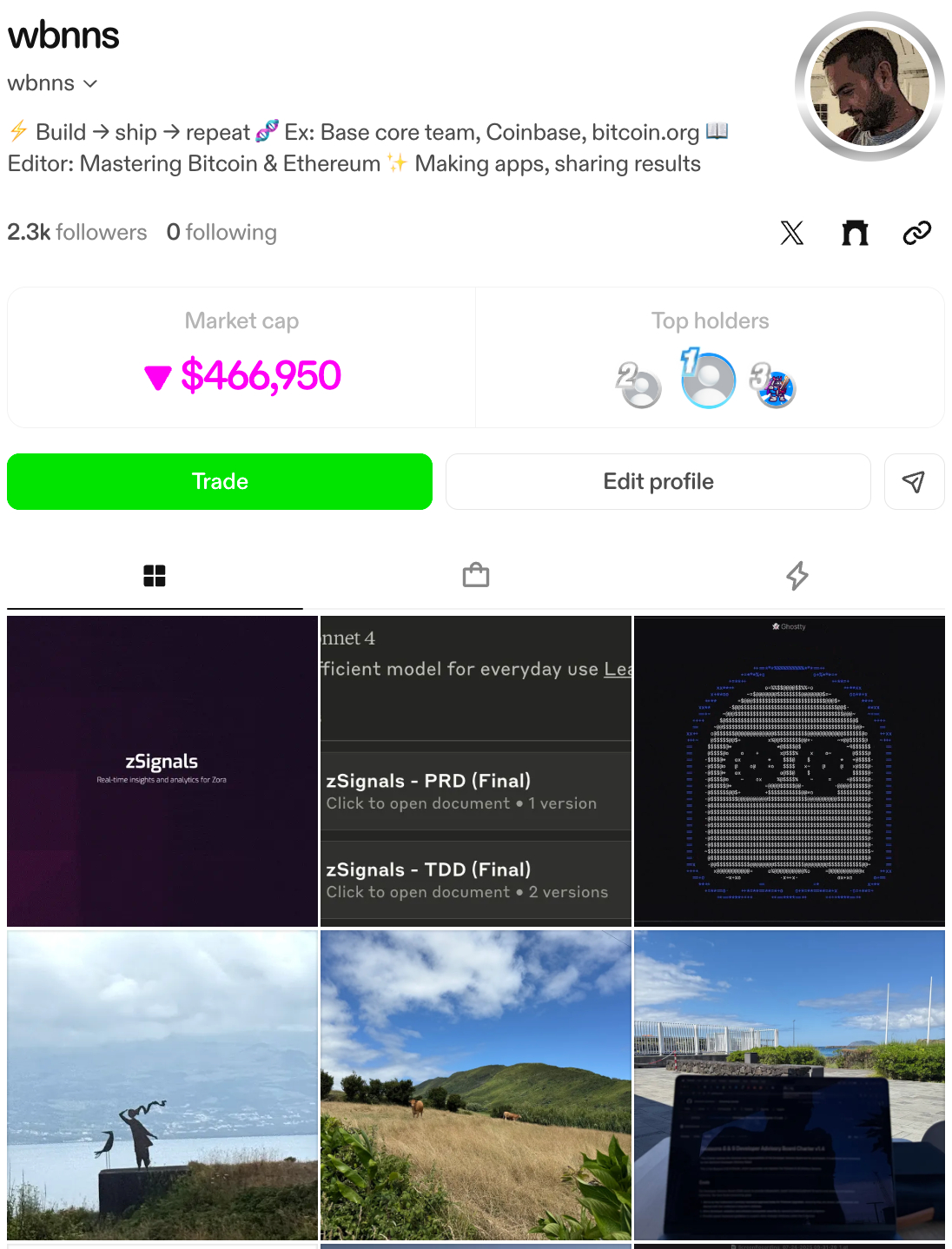Open Edit profile
This screenshot has width=952, height=1249.
coord(658,481)
